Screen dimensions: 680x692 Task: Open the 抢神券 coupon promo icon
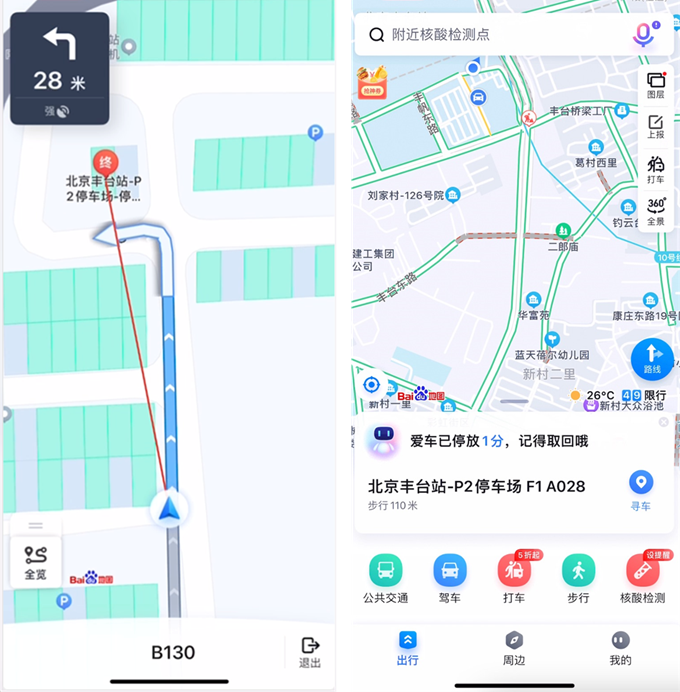pos(373,82)
